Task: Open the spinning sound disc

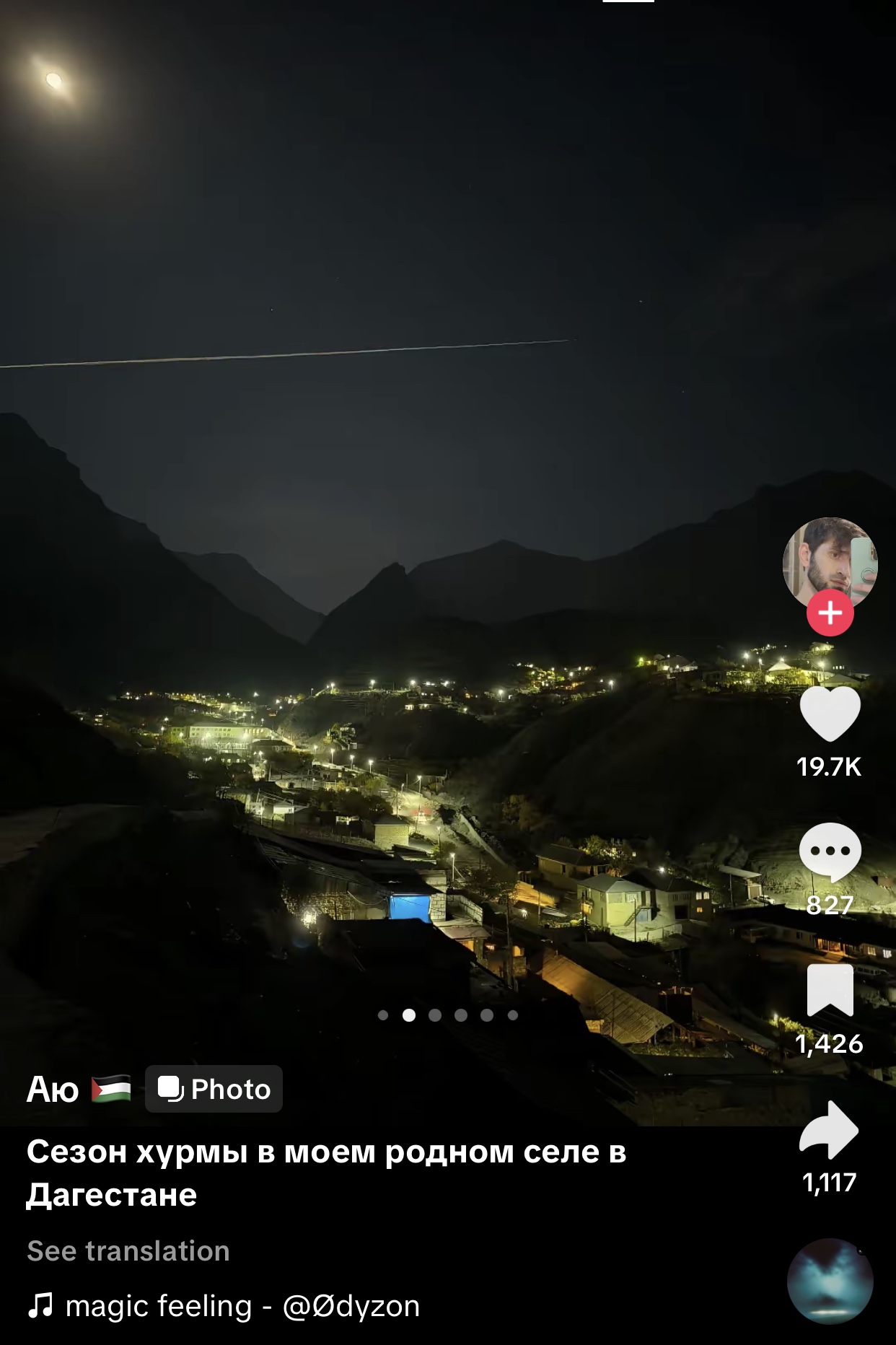Action: coord(830,1282)
